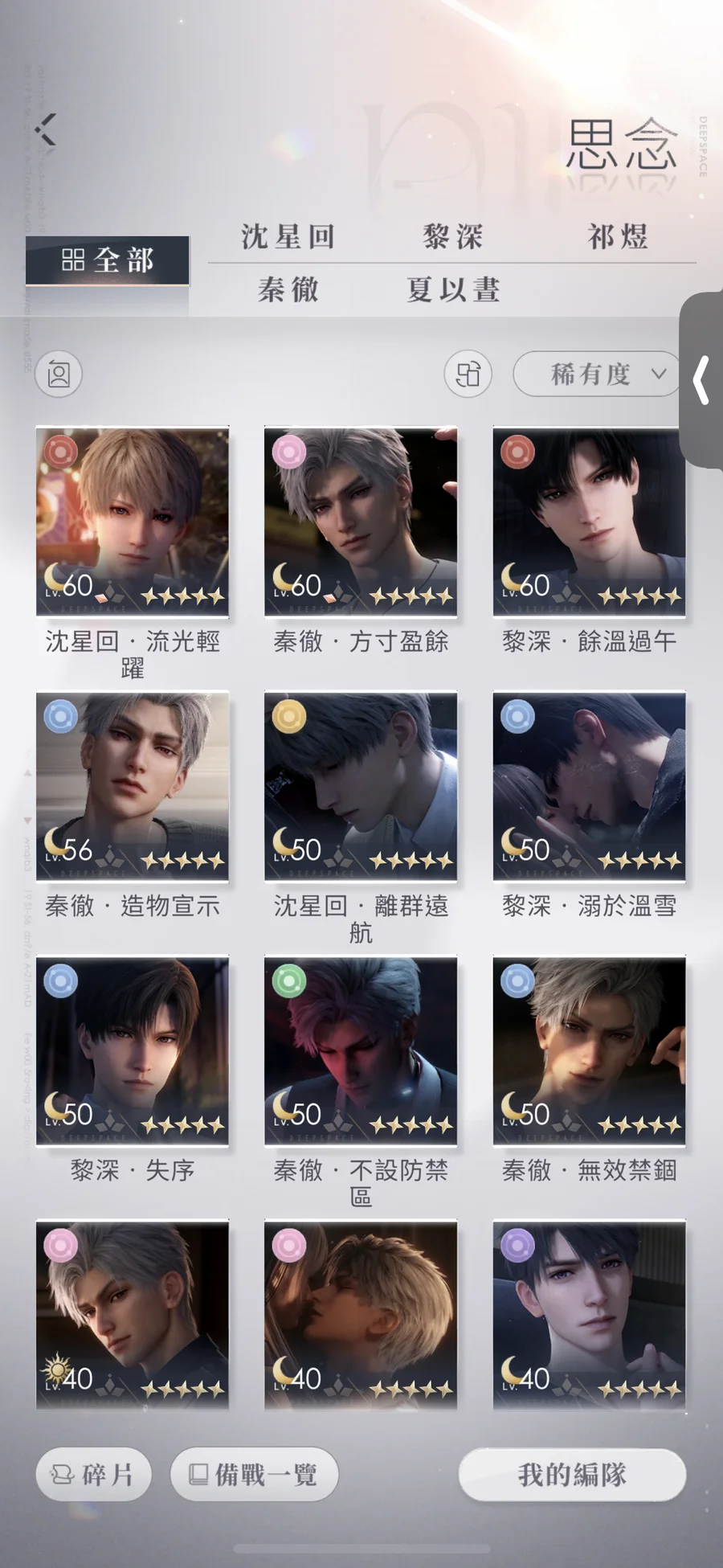Viewport: 723px width, 1568px height.
Task: Tap the portrait icon below 全部
Action: coord(59,374)
